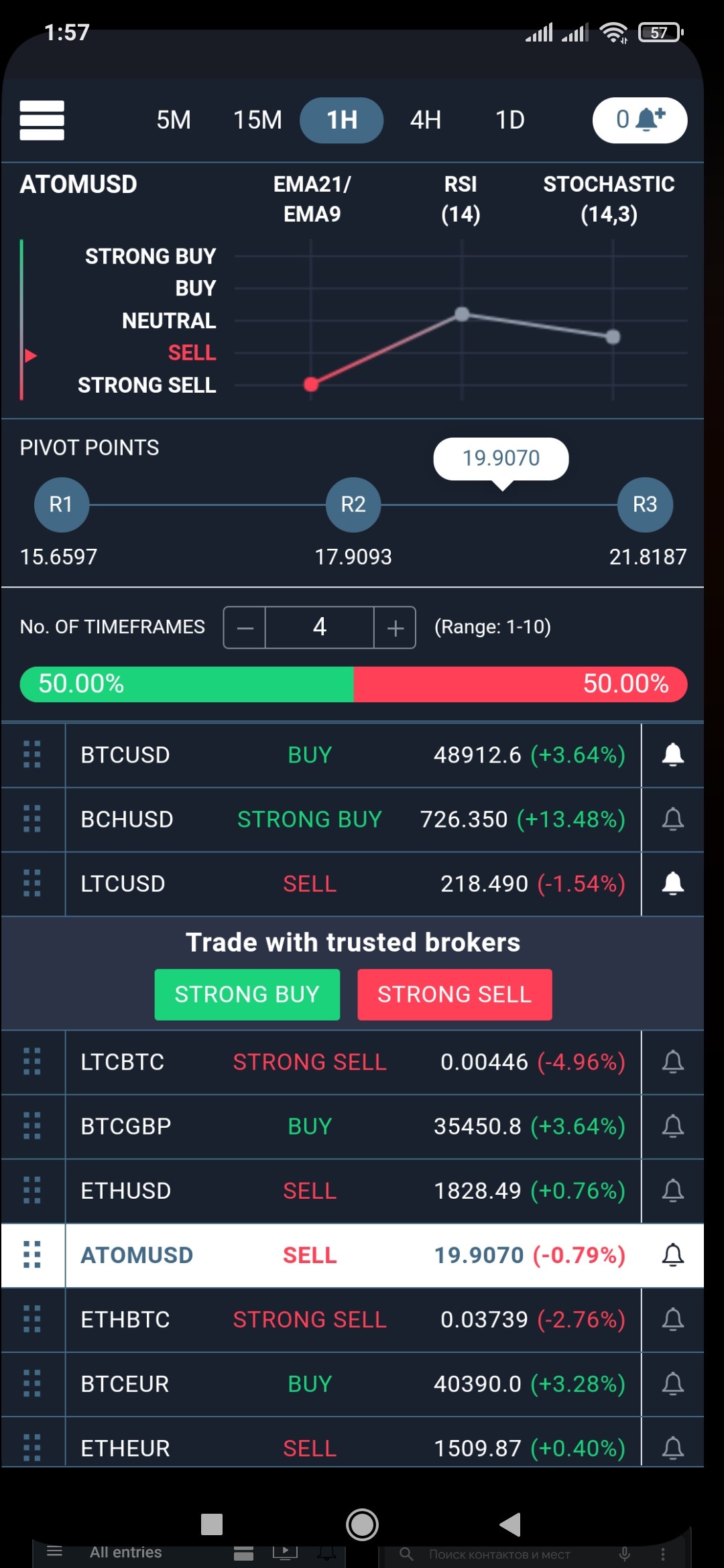Select the 1D timeframe
This screenshot has width=724, height=1568.
(509, 121)
